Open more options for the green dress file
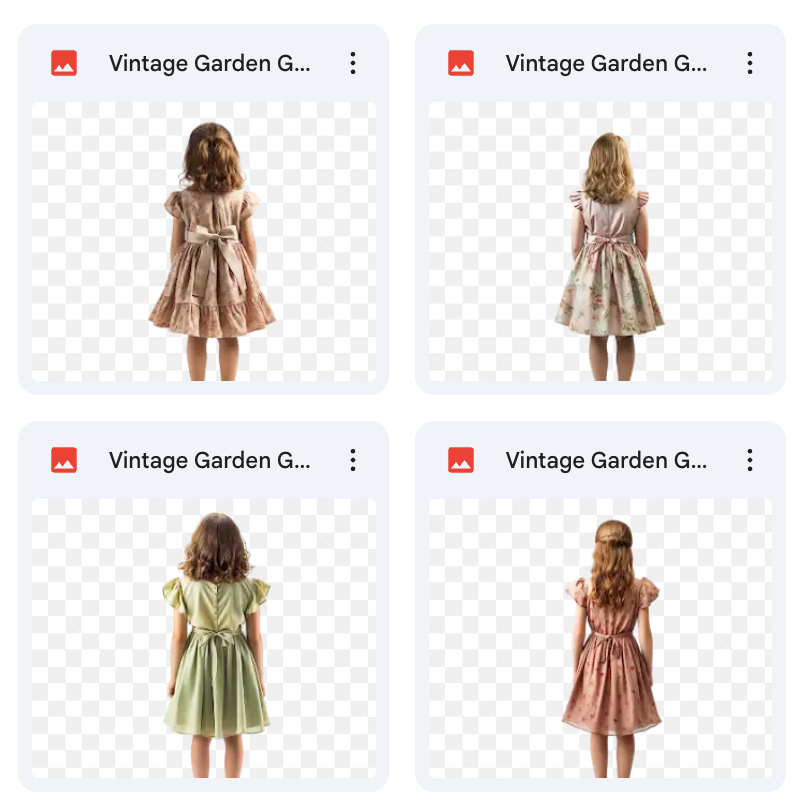808x806 pixels. (x=353, y=460)
